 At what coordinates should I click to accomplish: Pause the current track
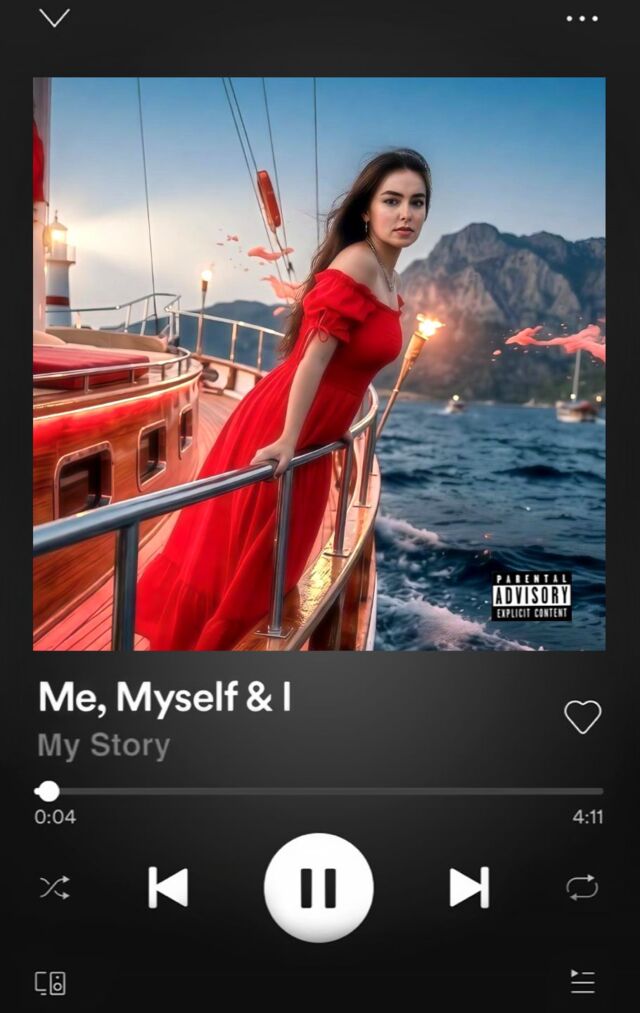(318, 887)
